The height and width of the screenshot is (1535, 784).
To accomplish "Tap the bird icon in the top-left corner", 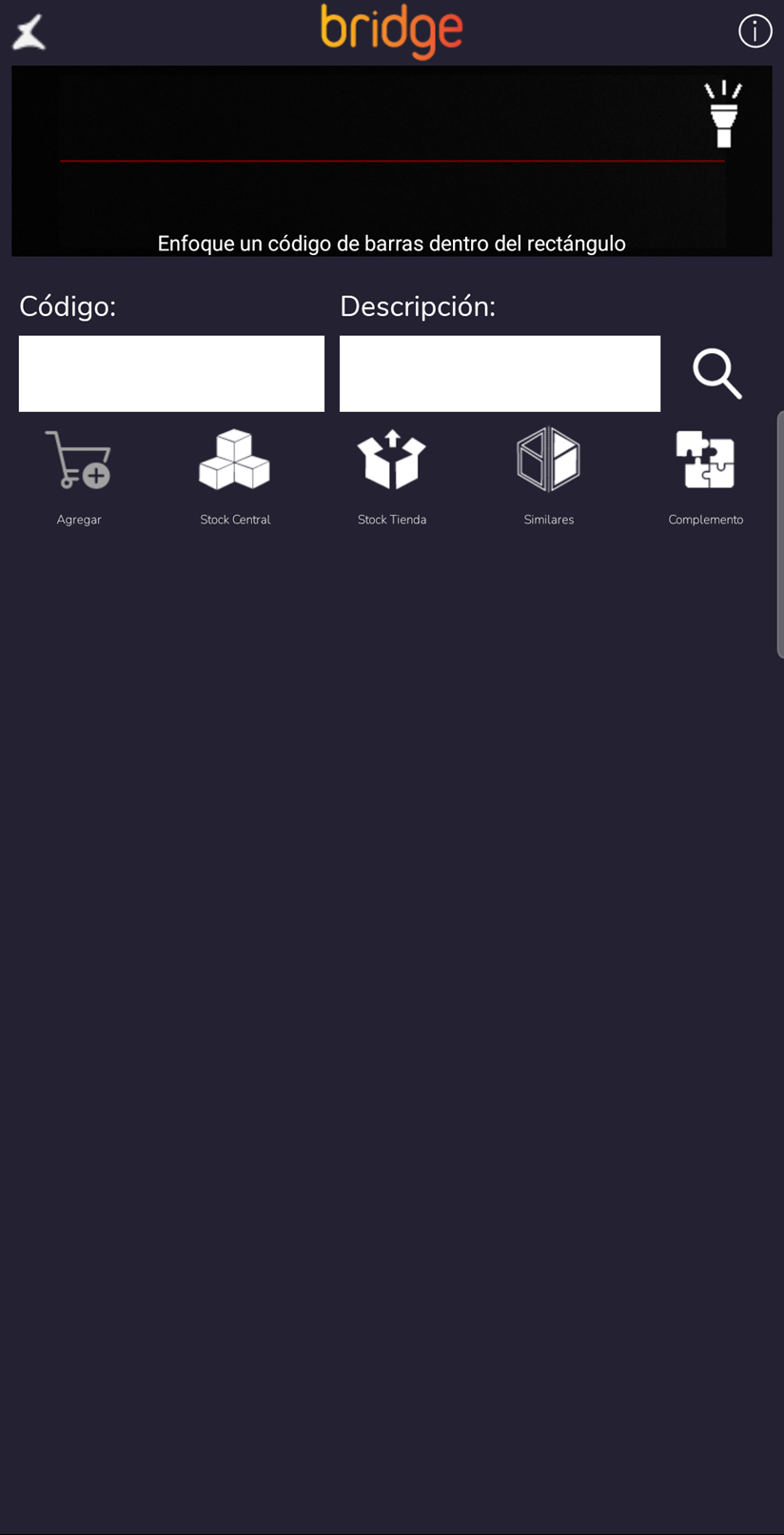I will 29,32.
